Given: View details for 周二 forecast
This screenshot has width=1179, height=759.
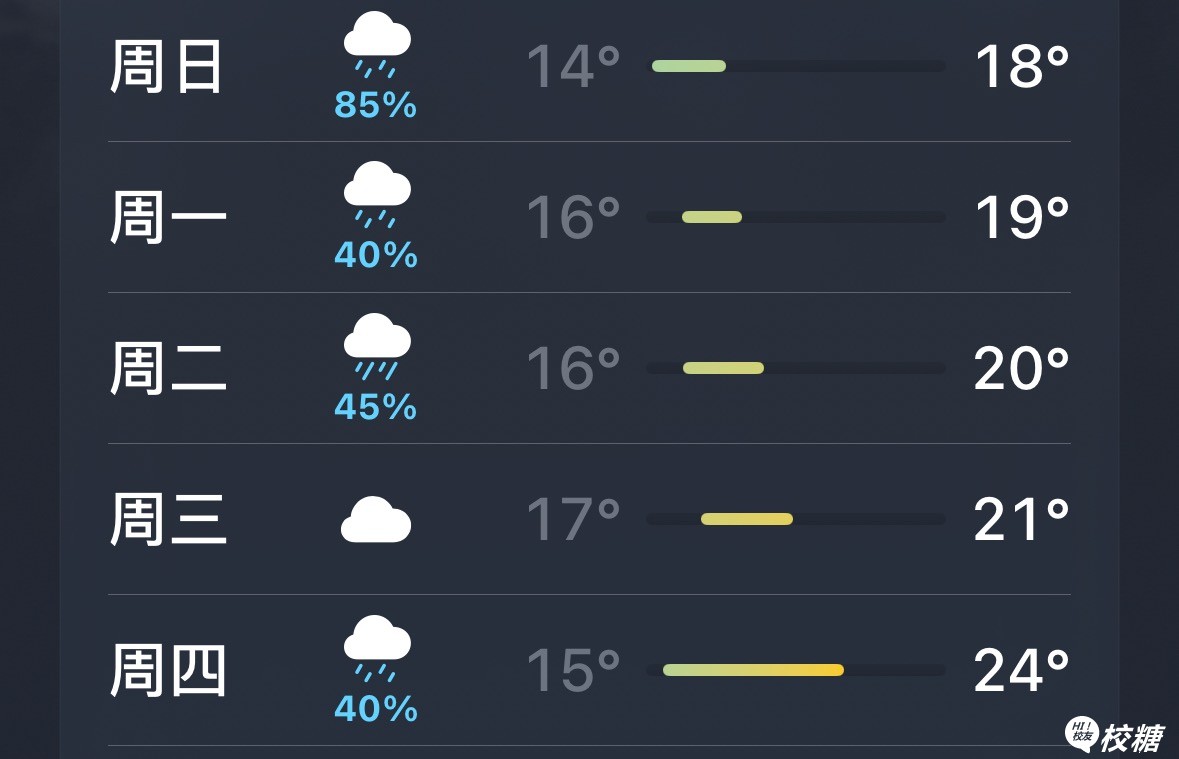Looking at the screenshot, I should point(588,369).
